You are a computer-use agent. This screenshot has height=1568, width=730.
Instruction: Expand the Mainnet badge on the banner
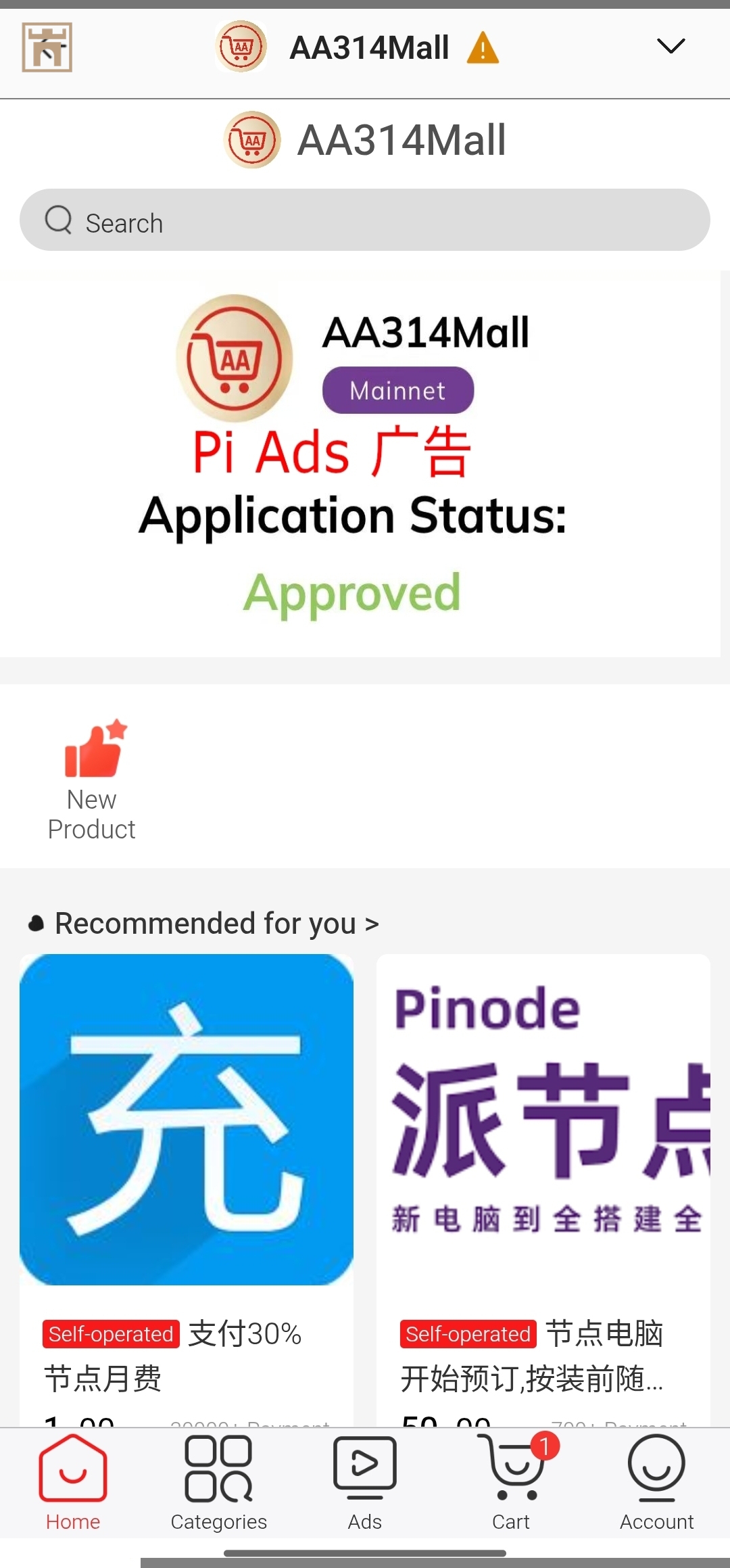point(397,389)
